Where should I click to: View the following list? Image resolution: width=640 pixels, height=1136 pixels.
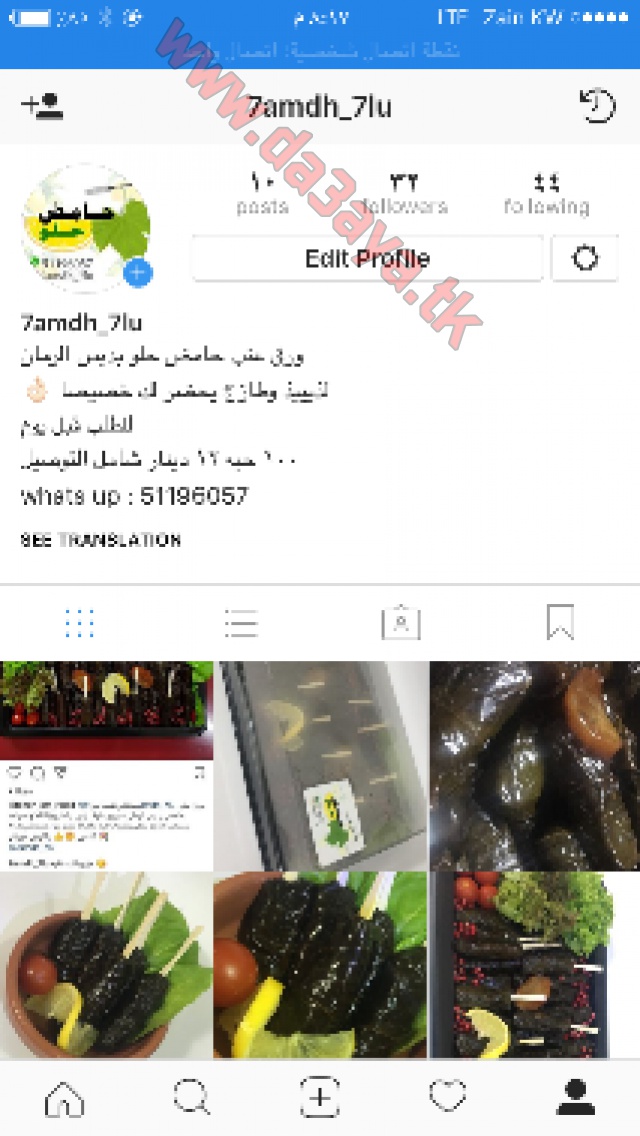coord(547,193)
